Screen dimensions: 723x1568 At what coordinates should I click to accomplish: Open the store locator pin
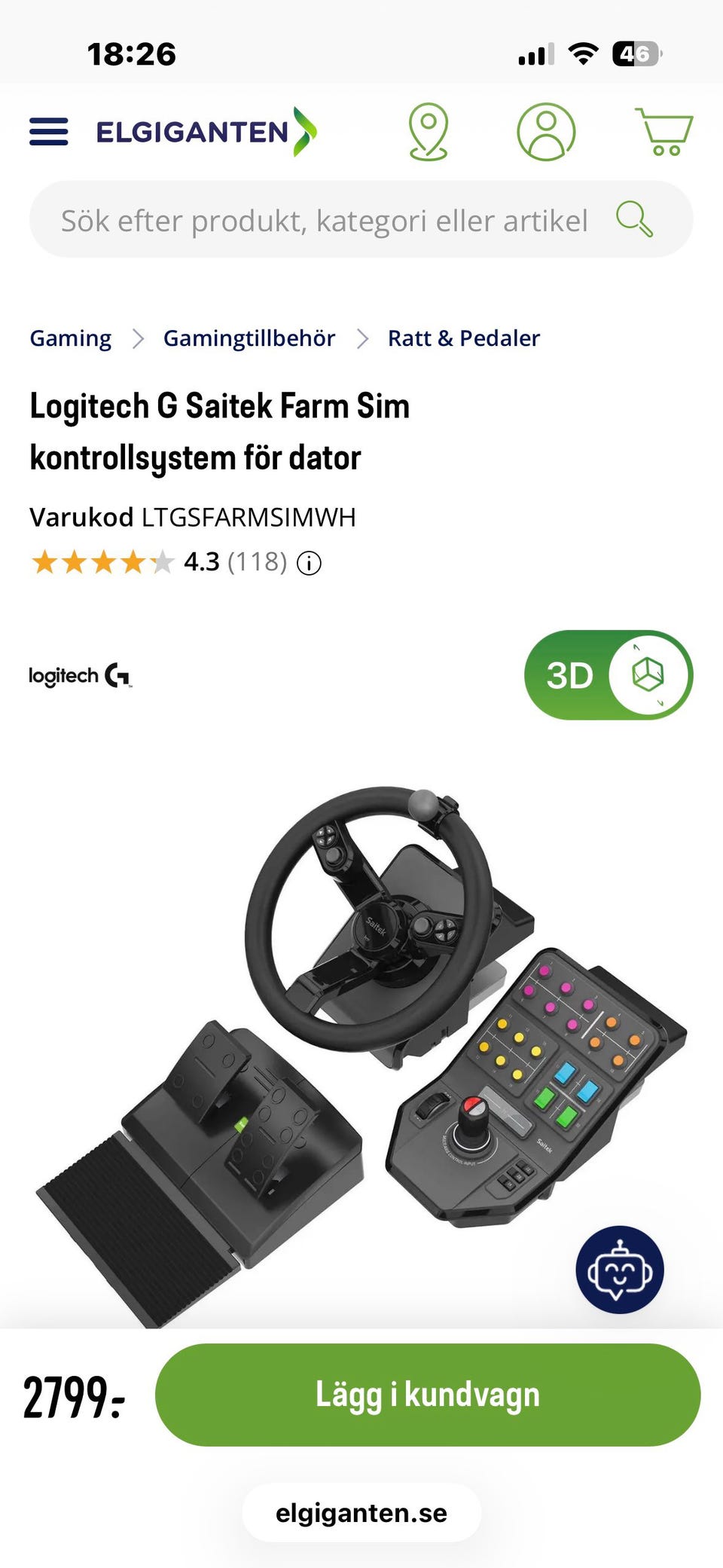click(x=429, y=132)
